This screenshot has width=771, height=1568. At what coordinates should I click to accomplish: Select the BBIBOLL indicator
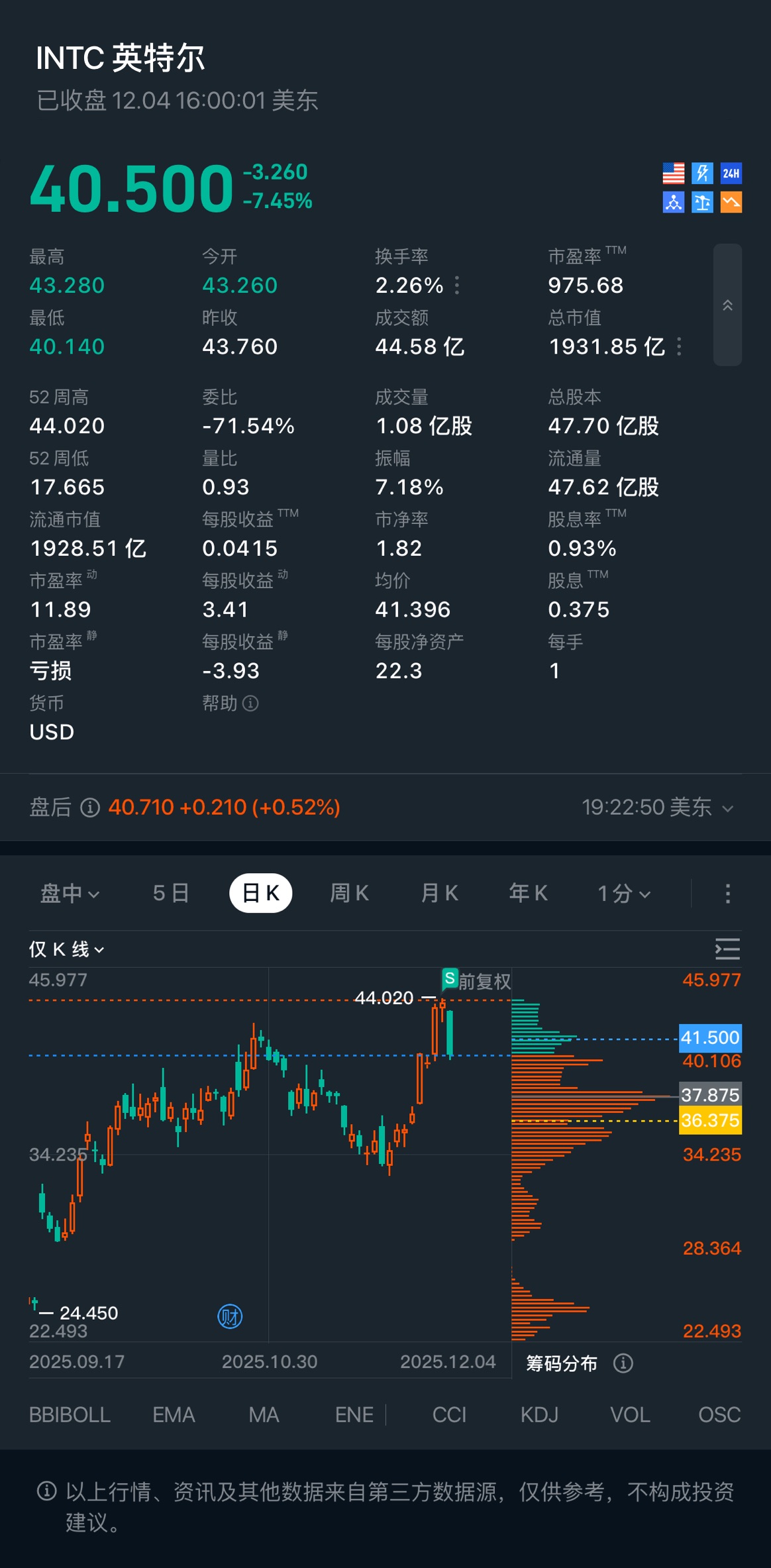[70, 1415]
